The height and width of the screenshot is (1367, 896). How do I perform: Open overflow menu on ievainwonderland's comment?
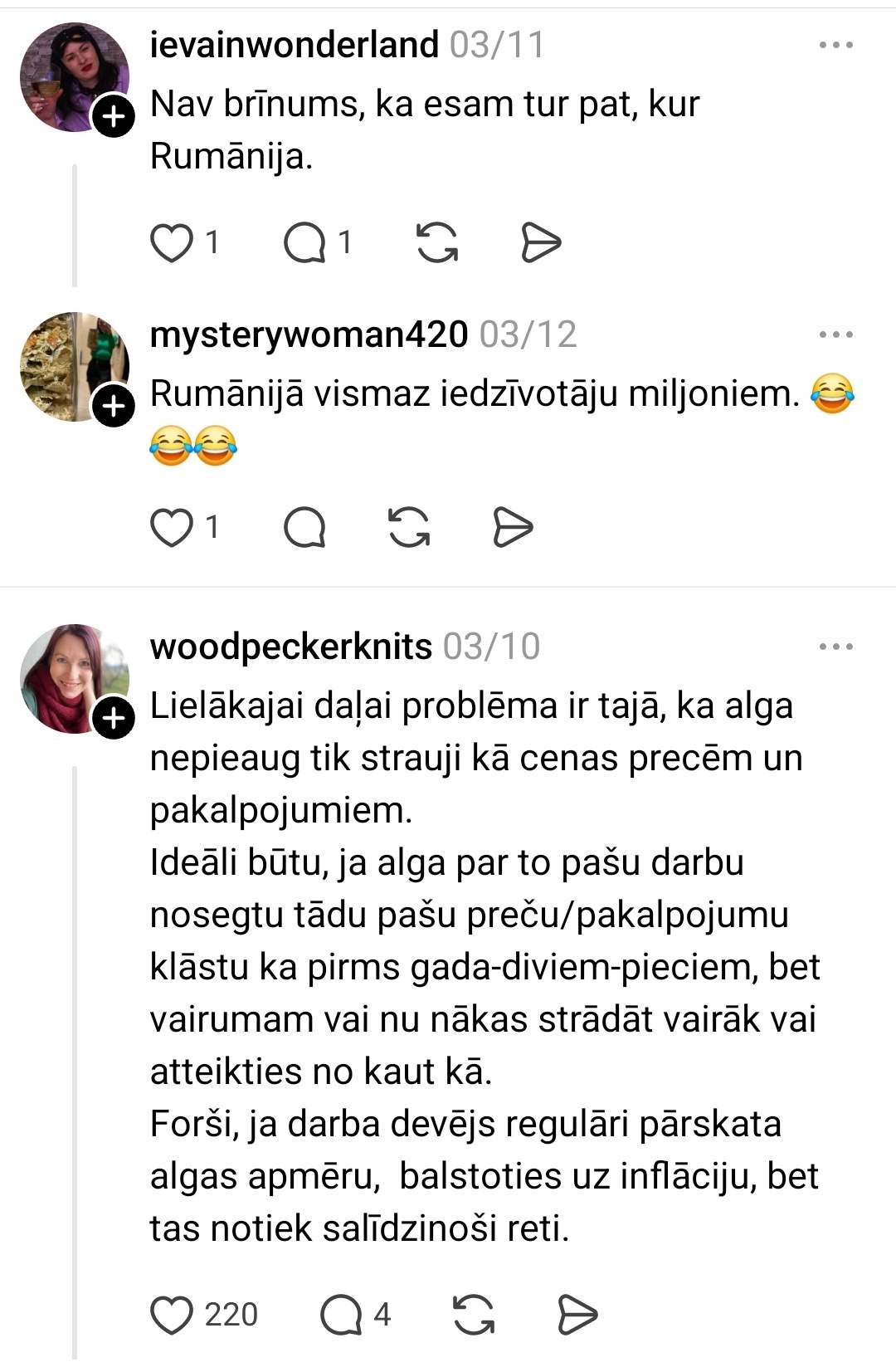coord(835,45)
